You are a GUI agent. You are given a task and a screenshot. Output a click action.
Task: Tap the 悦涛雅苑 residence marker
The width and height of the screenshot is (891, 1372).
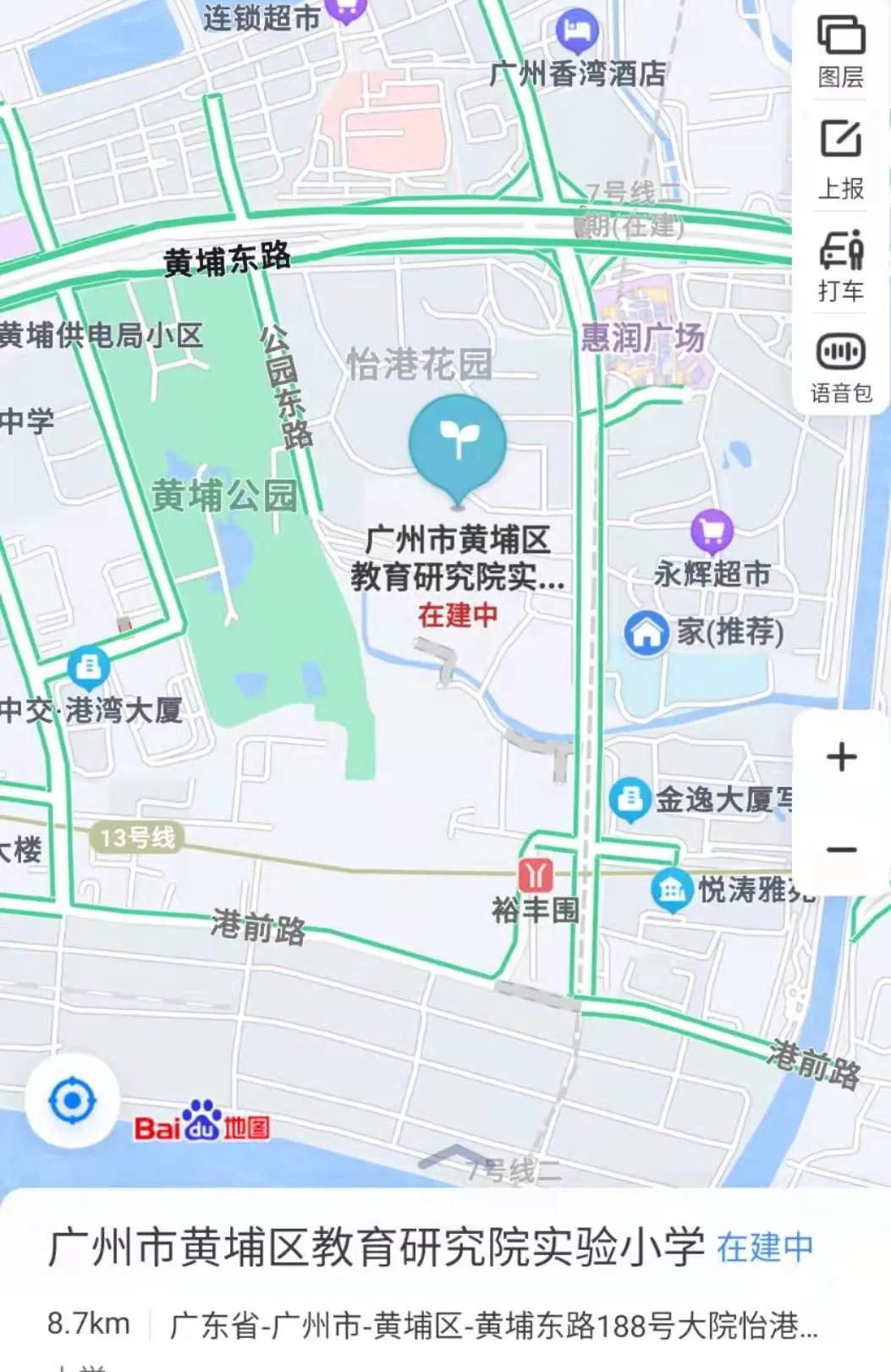(672, 890)
